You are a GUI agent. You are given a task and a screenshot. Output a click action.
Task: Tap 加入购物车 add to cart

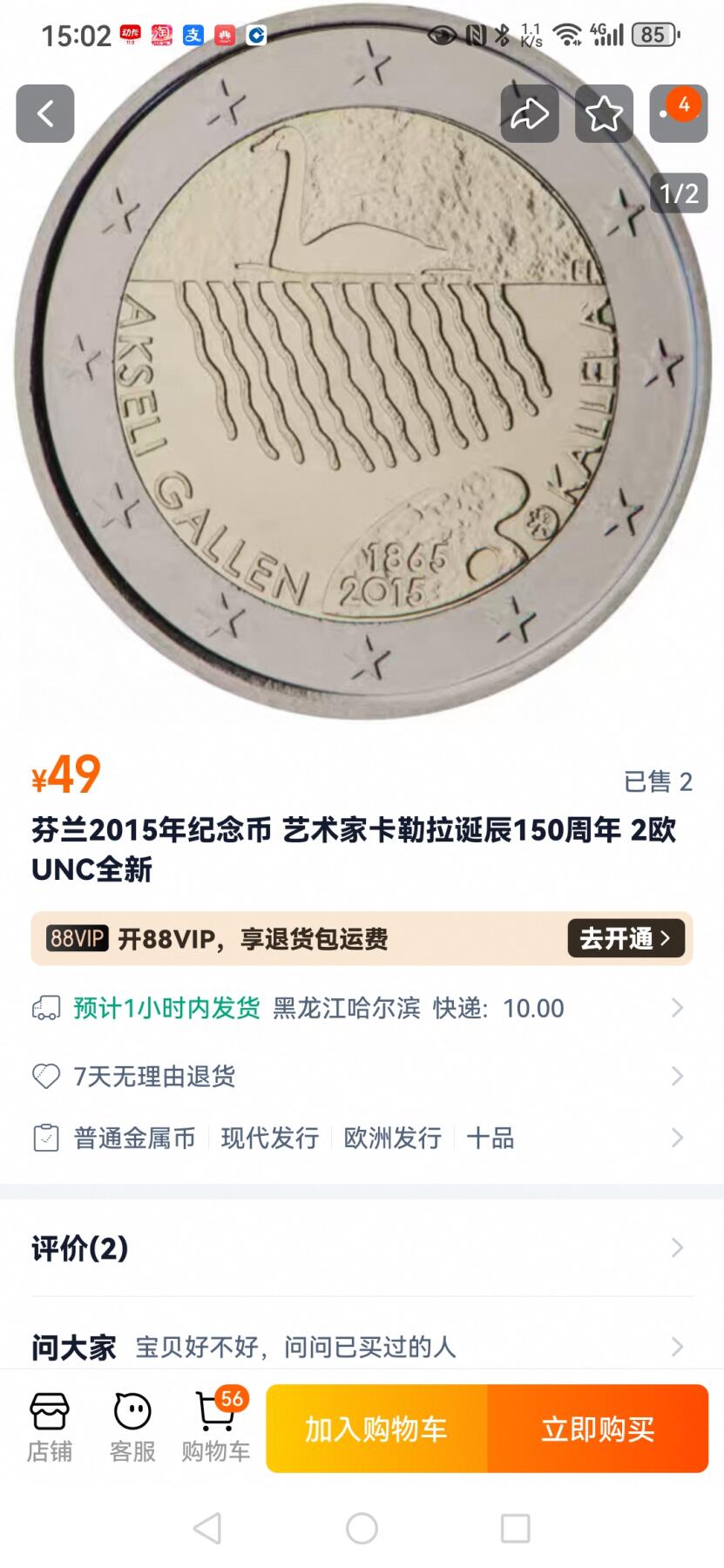tap(373, 1429)
